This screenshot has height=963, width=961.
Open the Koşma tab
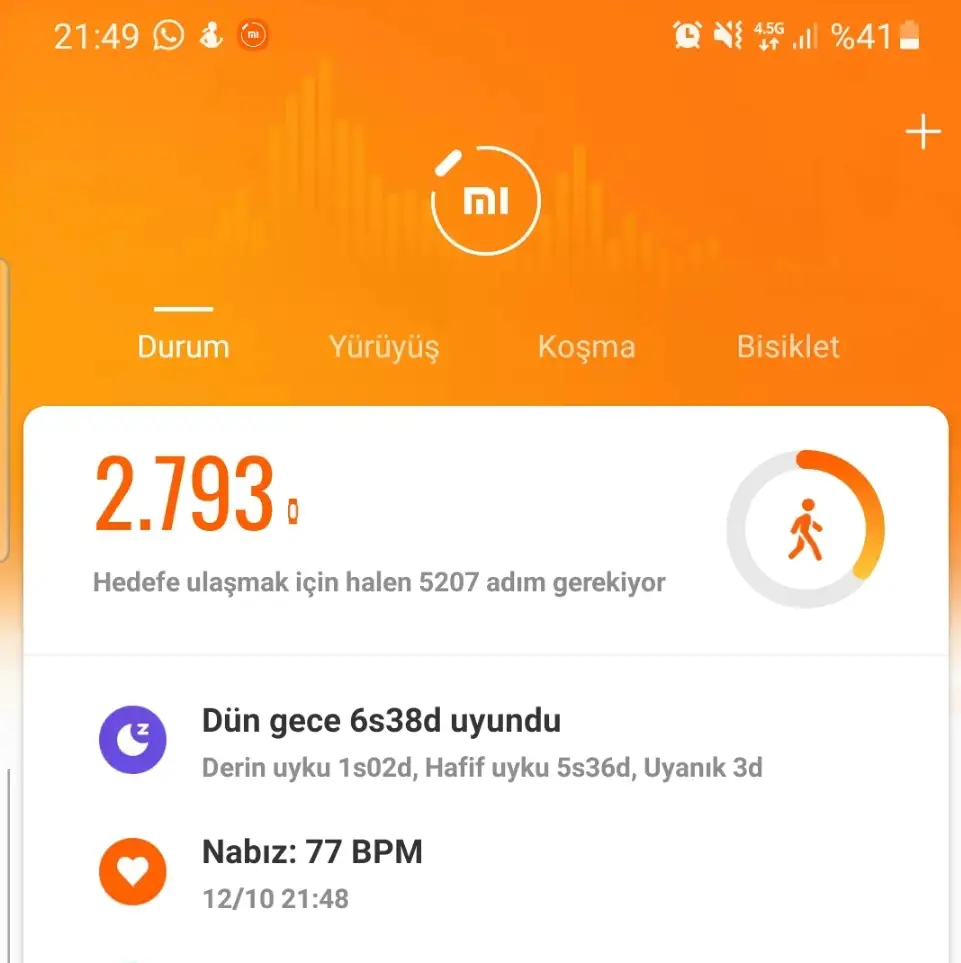click(x=586, y=347)
